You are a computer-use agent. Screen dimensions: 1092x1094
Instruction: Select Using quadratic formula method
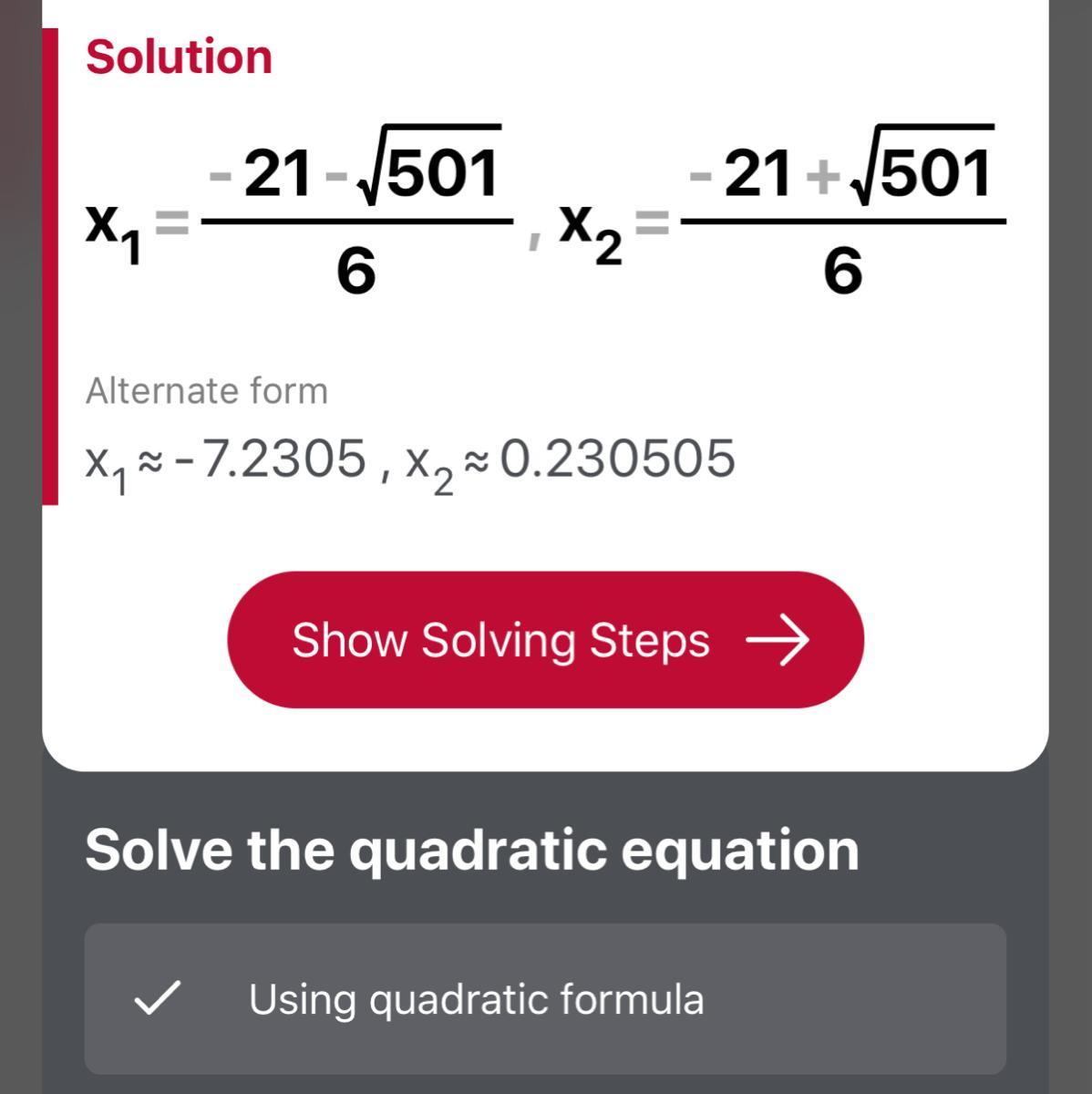tap(545, 999)
